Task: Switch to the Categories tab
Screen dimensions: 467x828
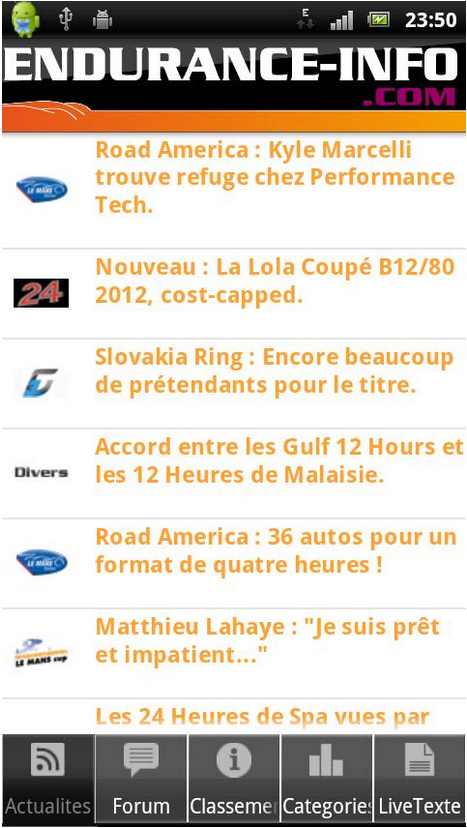Action: [326, 778]
